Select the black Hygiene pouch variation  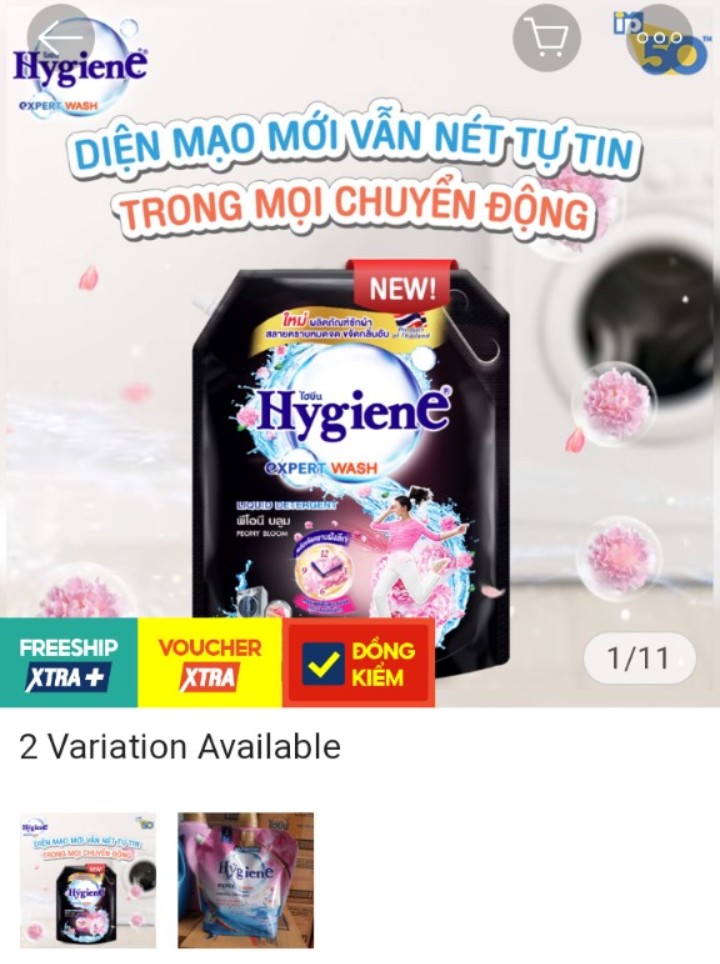[x=88, y=880]
